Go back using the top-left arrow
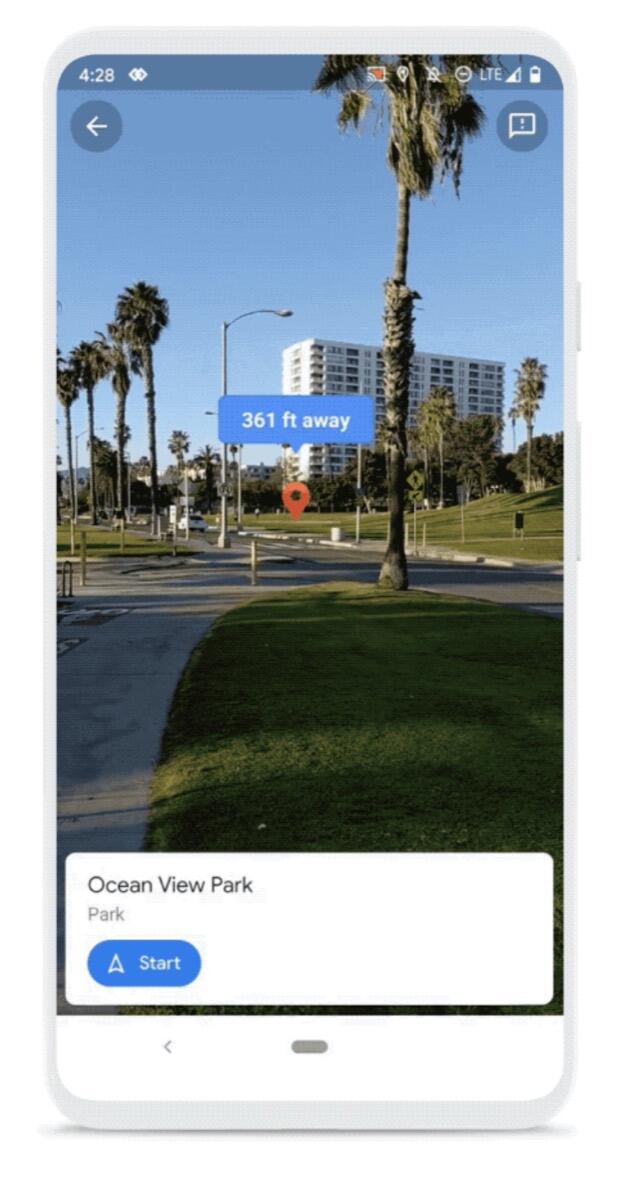 pos(96,126)
